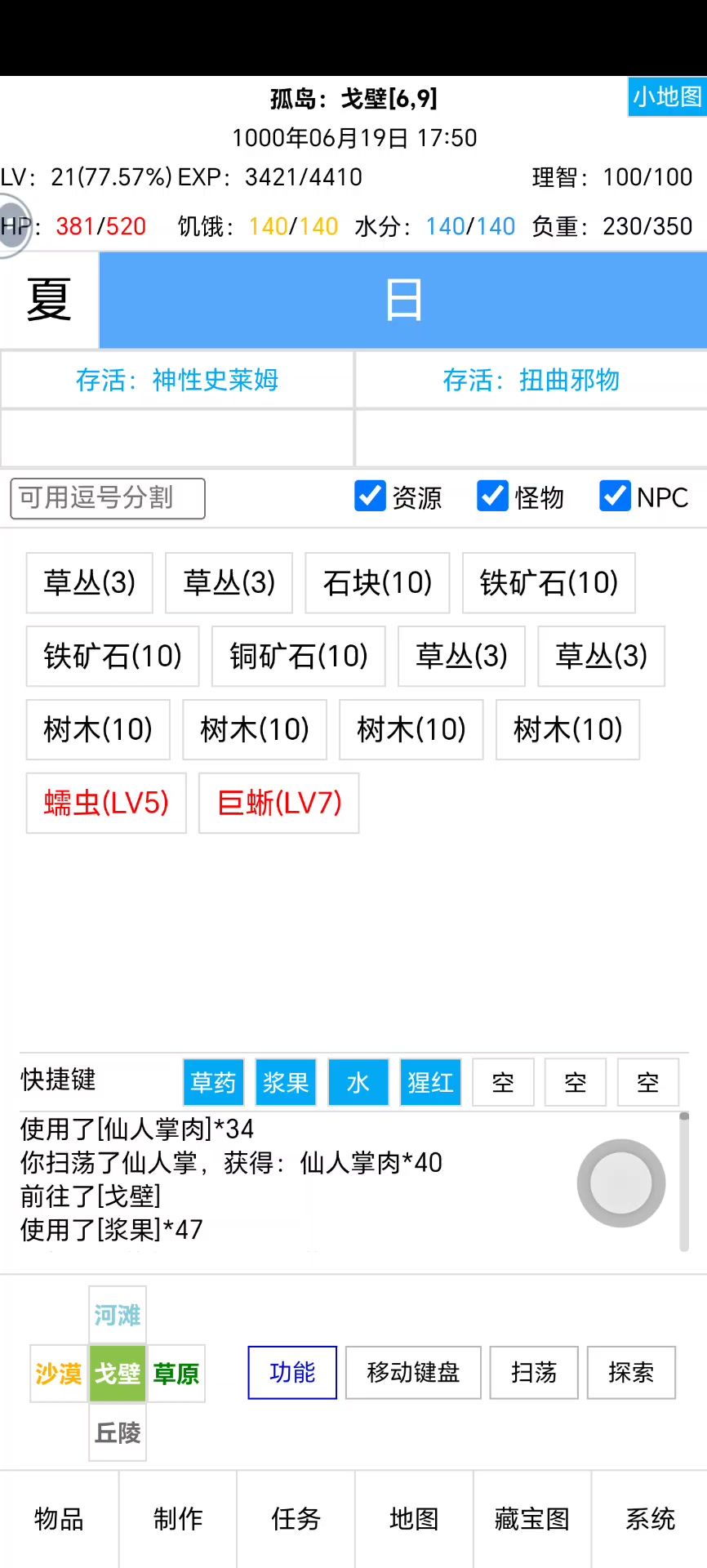Move to 河滩 area
Screen dimensions: 707x1568
pyautogui.click(x=118, y=1315)
